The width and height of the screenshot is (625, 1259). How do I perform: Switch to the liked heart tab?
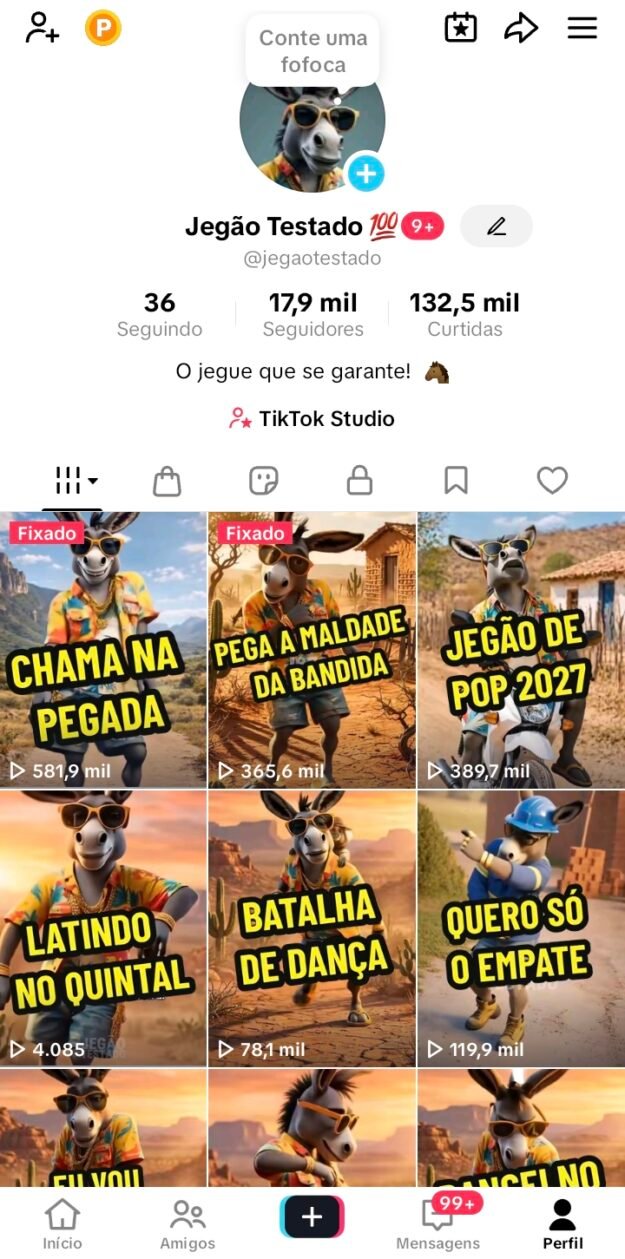click(x=552, y=481)
